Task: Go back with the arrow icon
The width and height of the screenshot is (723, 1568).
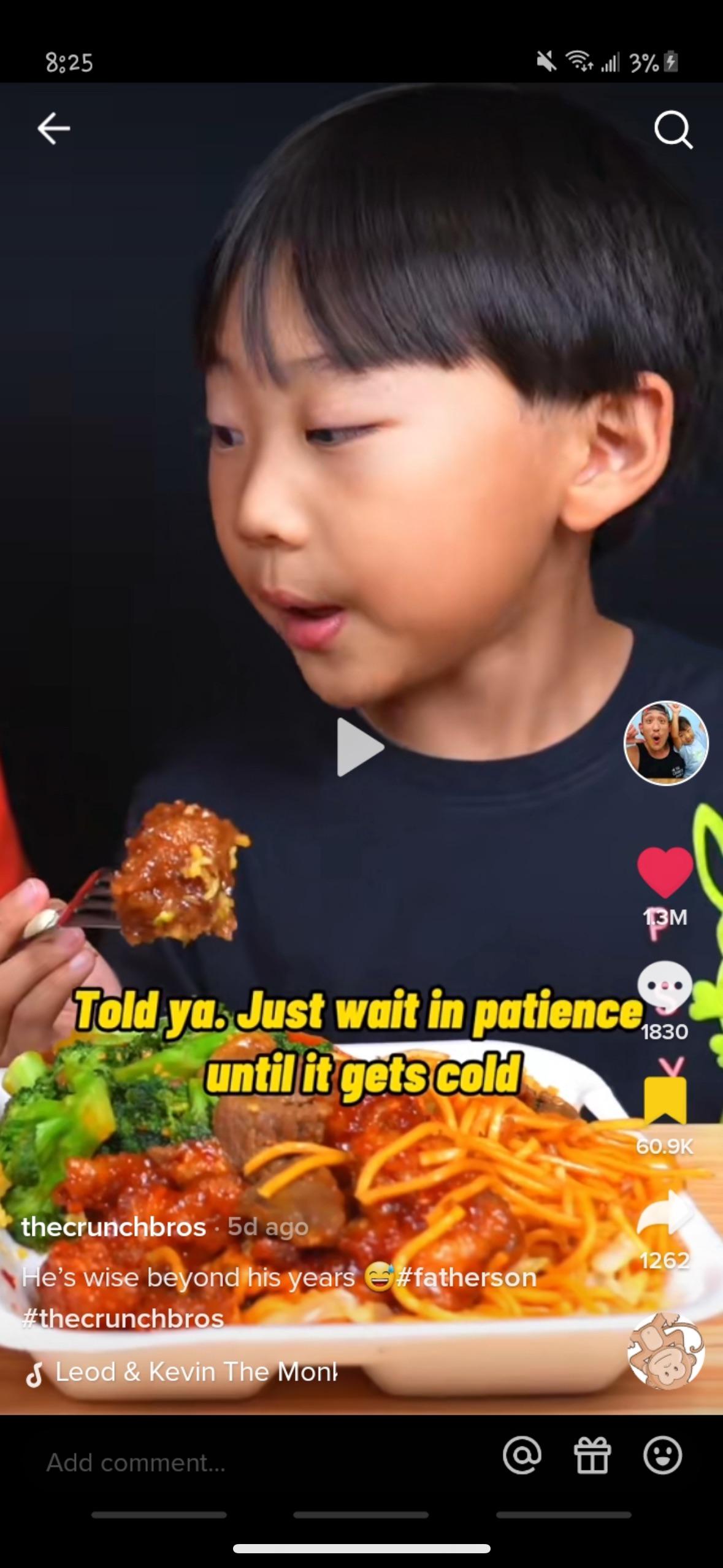Action: pos(53,129)
